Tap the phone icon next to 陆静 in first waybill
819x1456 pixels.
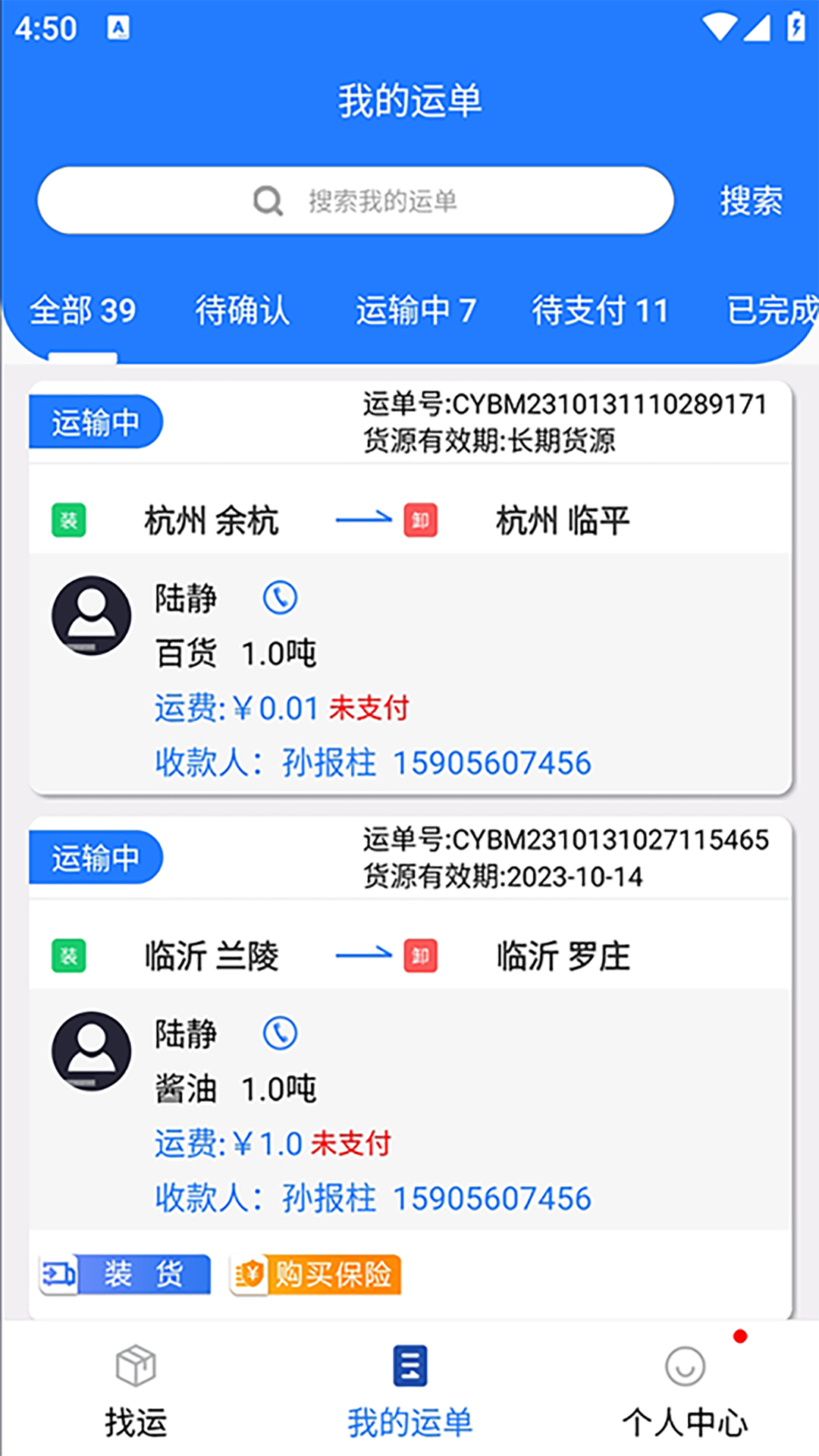(280, 598)
